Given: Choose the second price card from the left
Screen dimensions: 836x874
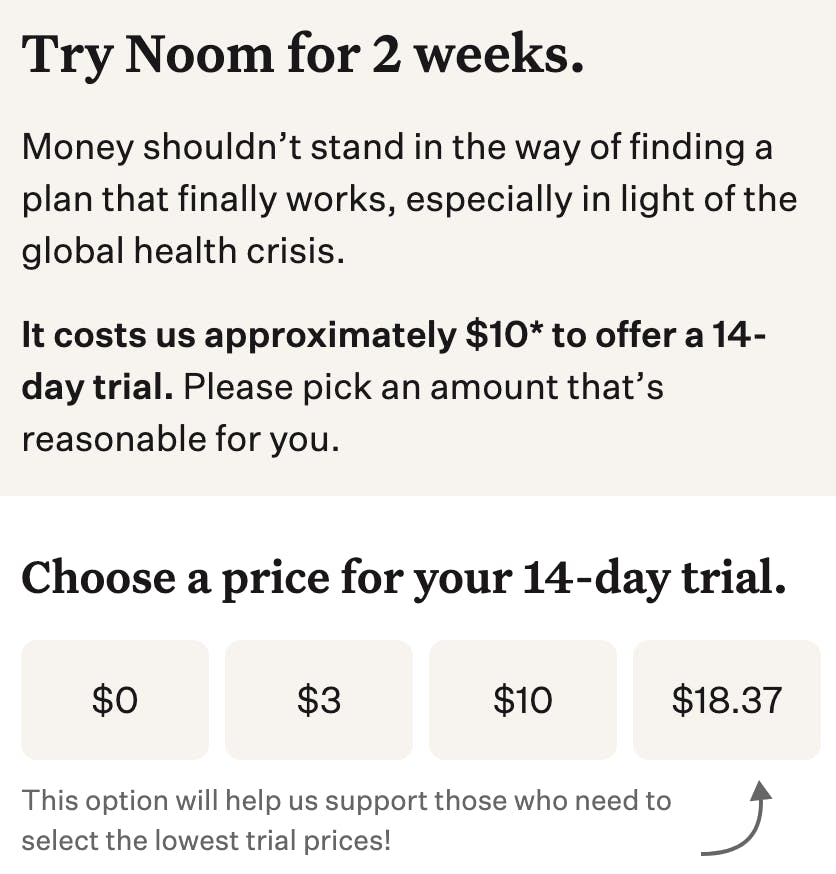Looking at the screenshot, I should pyautogui.click(x=318, y=699).
